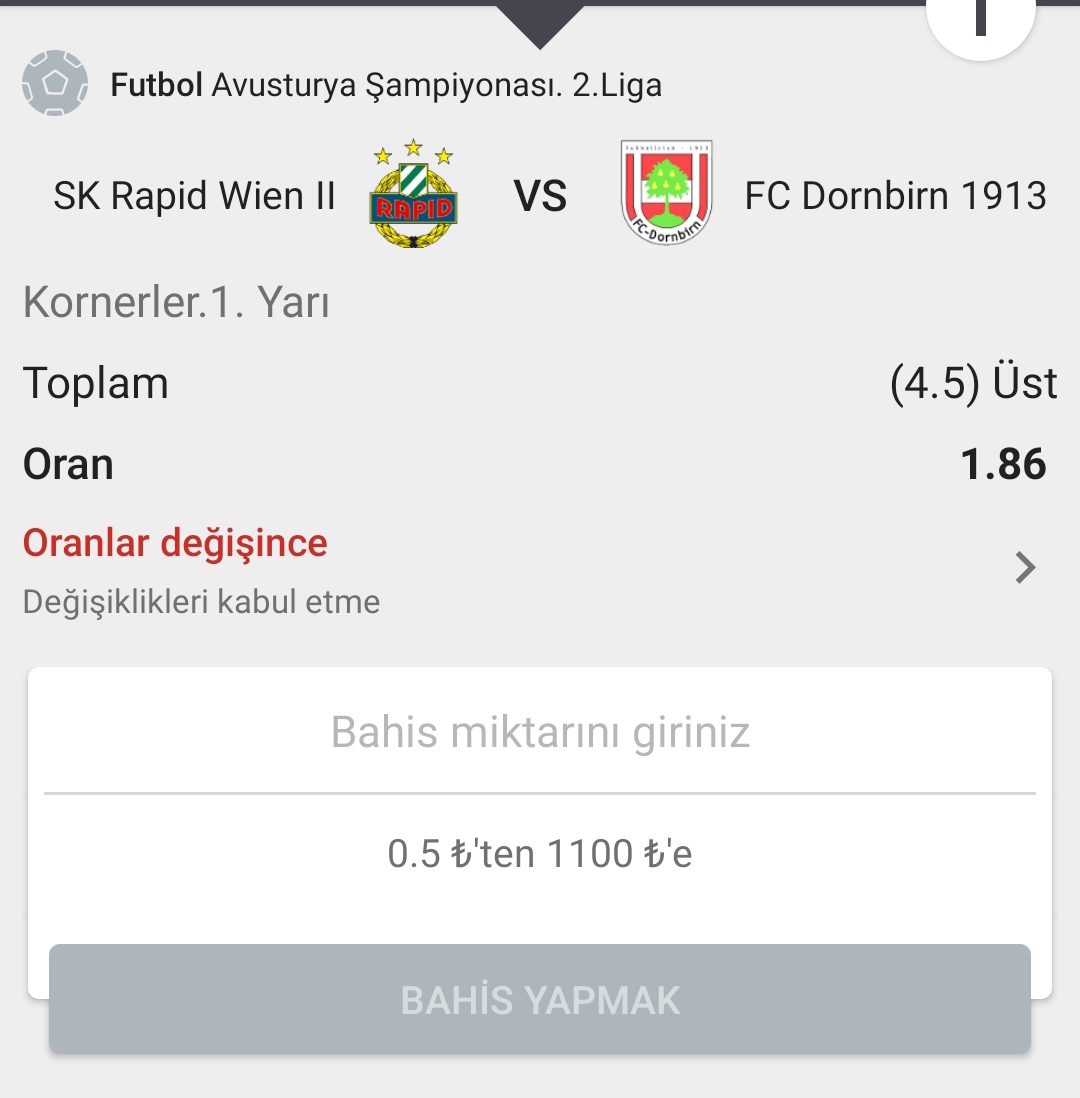Tap the BAHİS YAPMAK button
Image resolution: width=1080 pixels, height=1098 pixels.
pyautogui.click(x=540, y=999)
